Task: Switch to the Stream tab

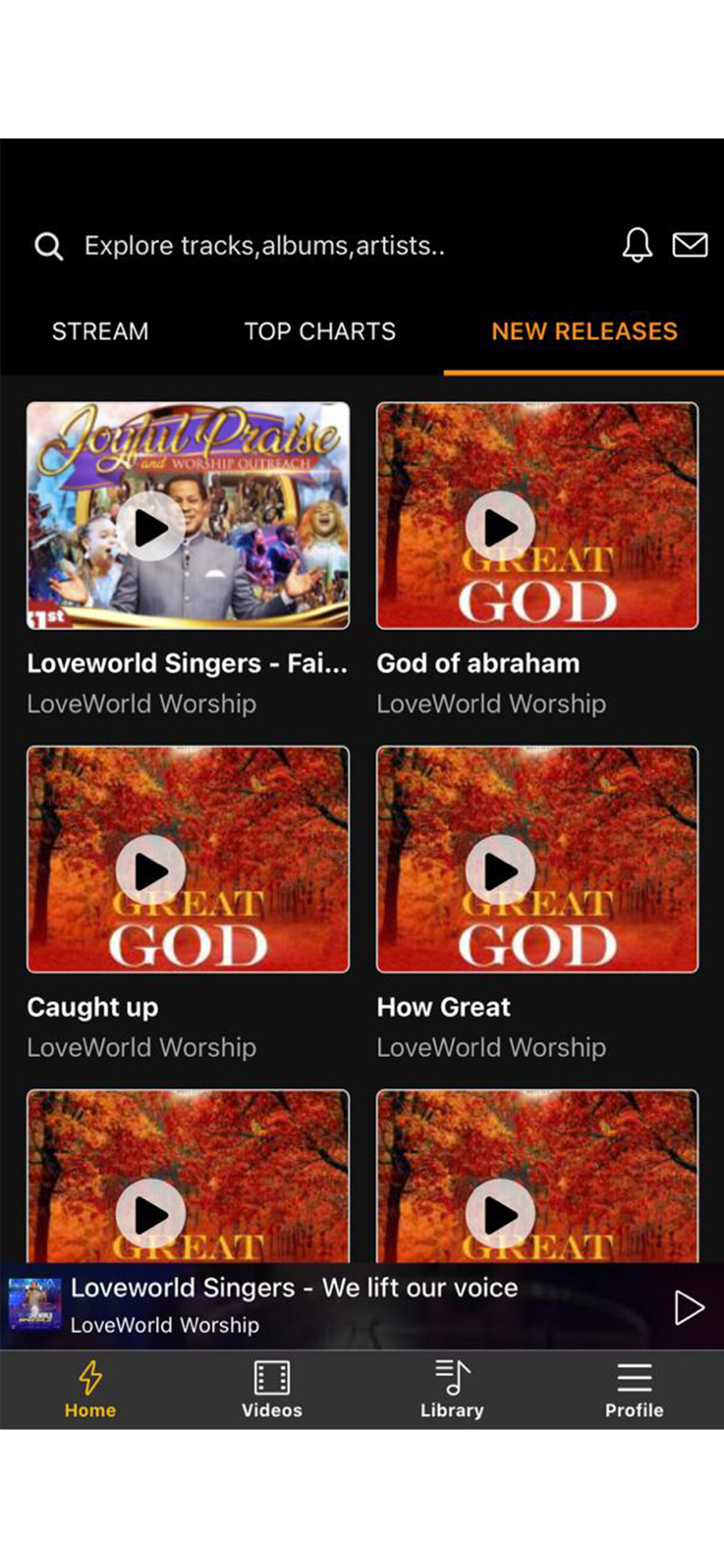Action: tap(100, 332)
